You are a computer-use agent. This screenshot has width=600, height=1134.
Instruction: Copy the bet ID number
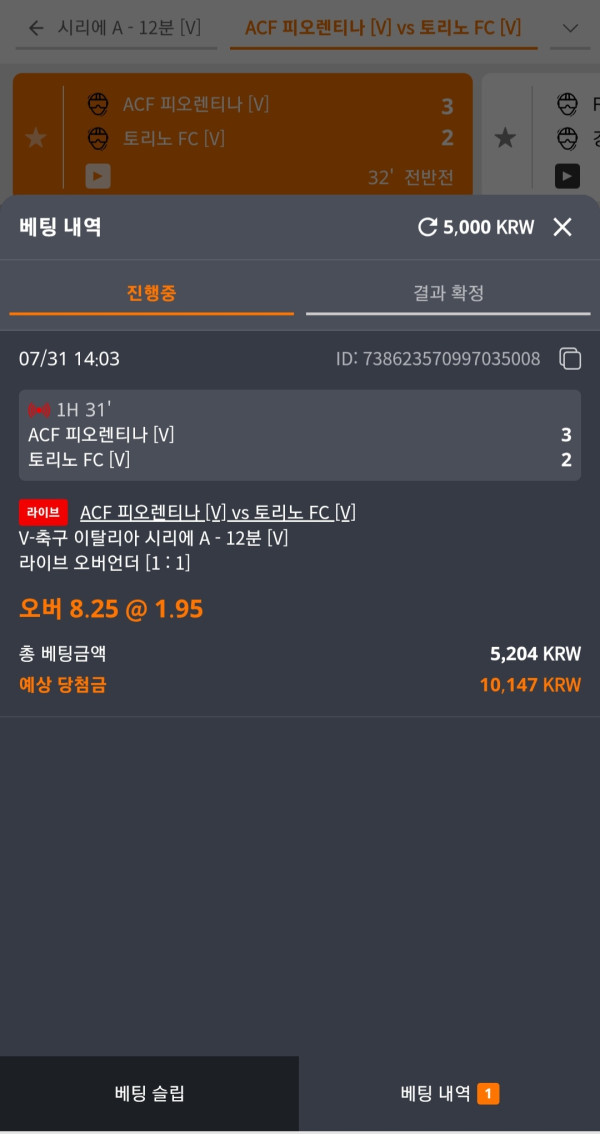tap(570, 358)
